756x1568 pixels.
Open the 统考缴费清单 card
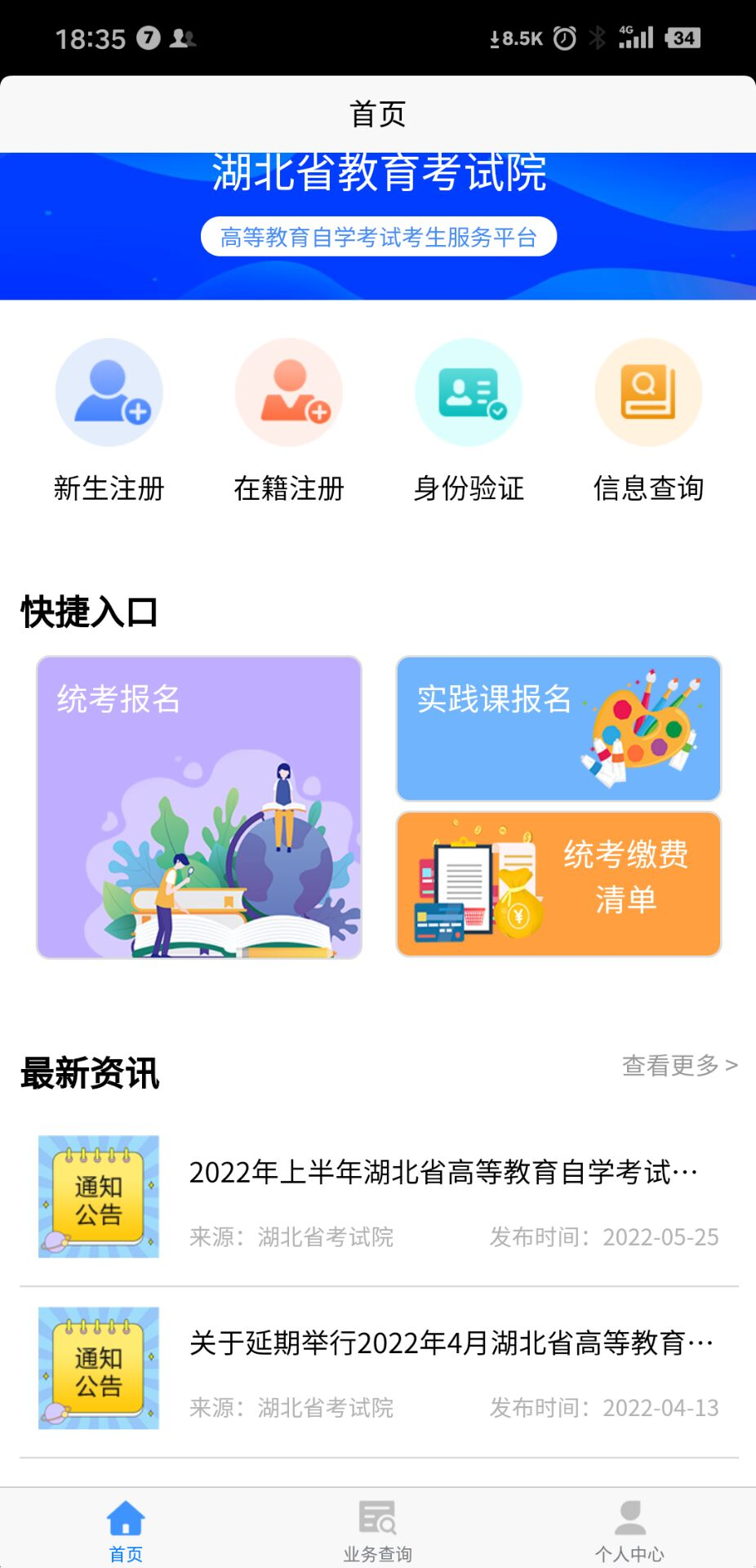pos(558,884)
